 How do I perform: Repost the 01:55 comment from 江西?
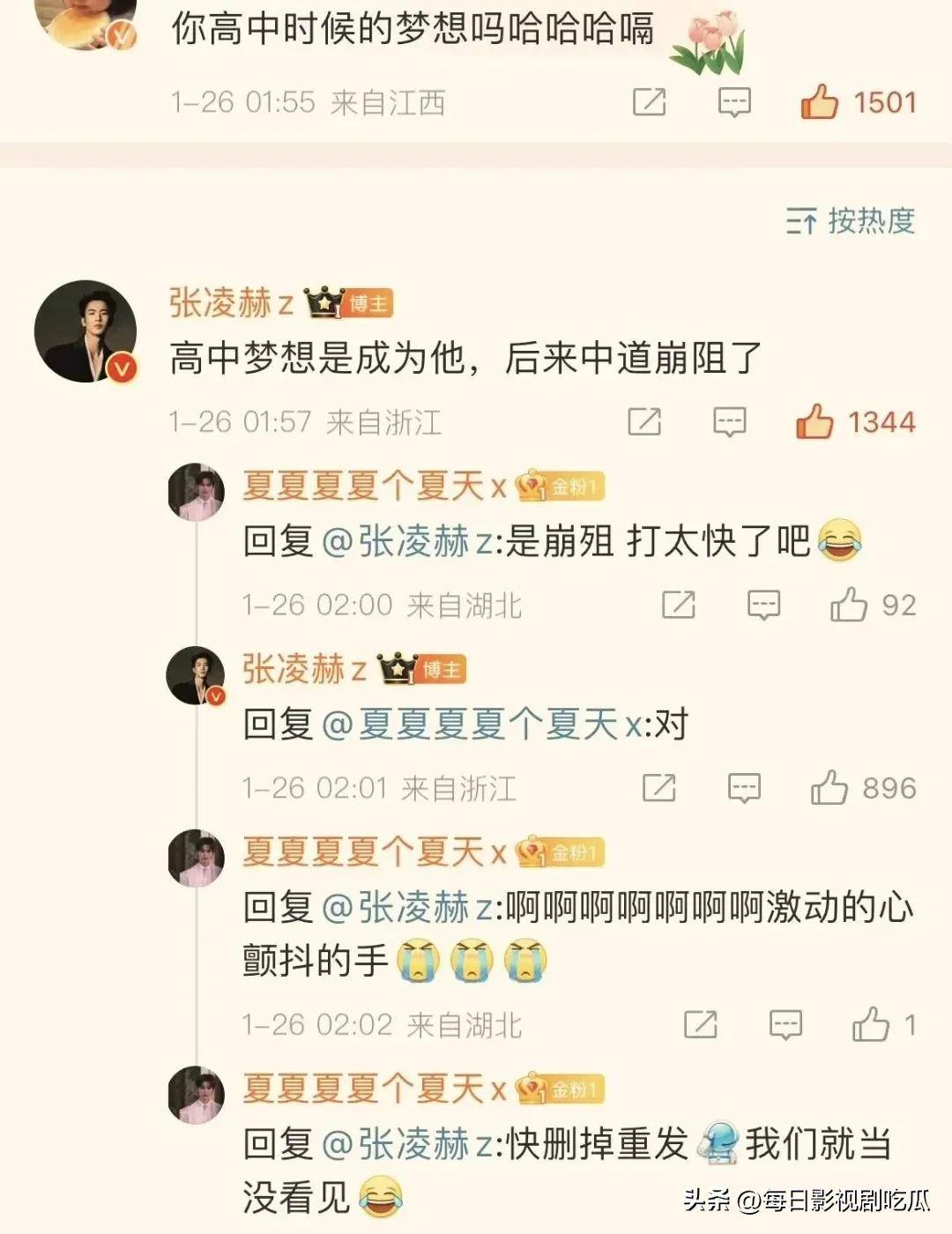649,102
